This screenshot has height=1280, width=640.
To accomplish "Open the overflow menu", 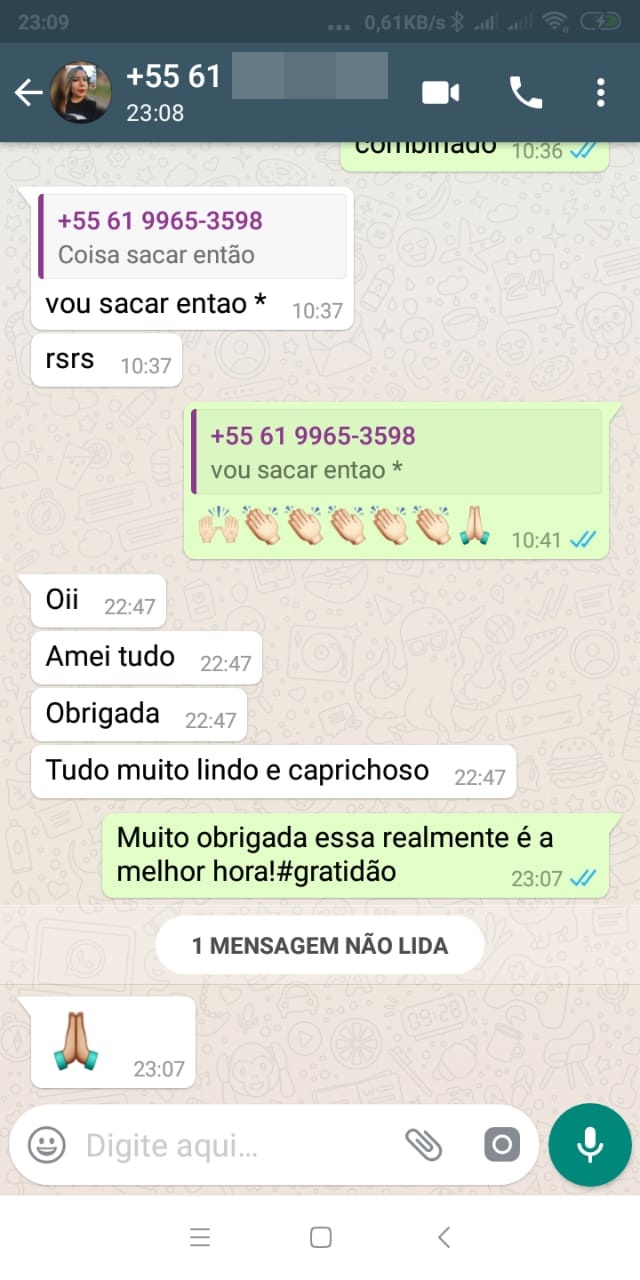I will pos(600,93).
